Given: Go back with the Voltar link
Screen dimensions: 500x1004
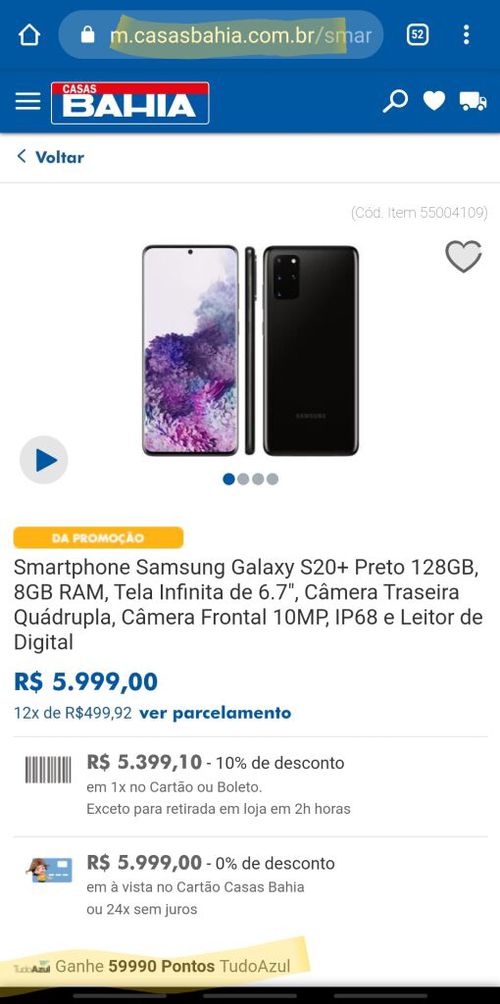Looking at the screenshot, I should (51, 157).
